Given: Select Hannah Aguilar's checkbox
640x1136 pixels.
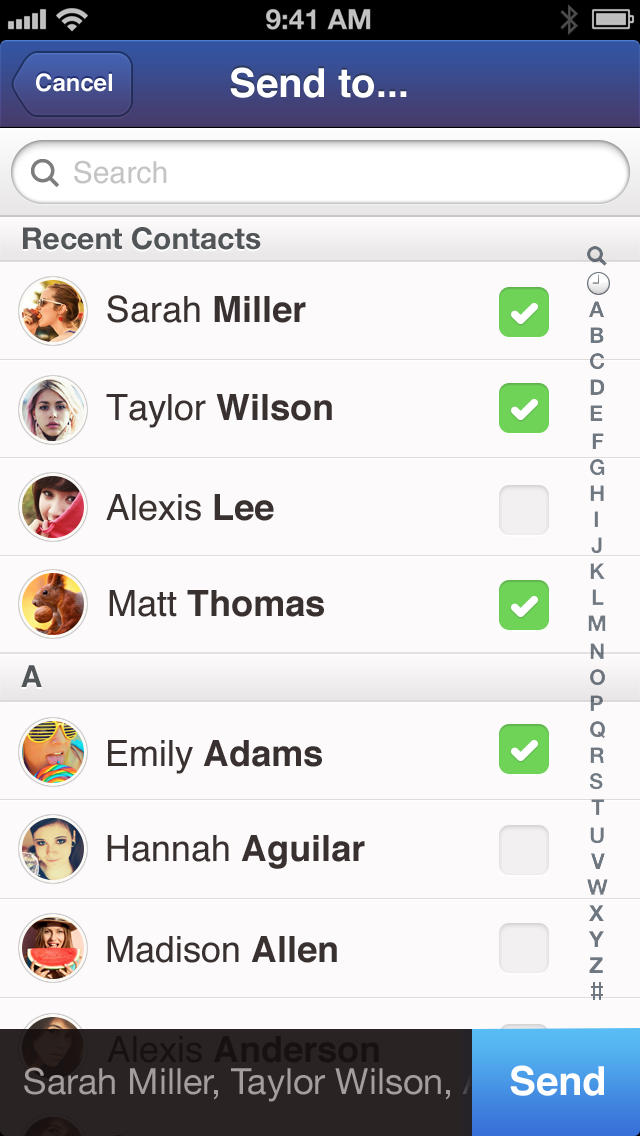Looking at the screenshot, I should tap(523, 849).
